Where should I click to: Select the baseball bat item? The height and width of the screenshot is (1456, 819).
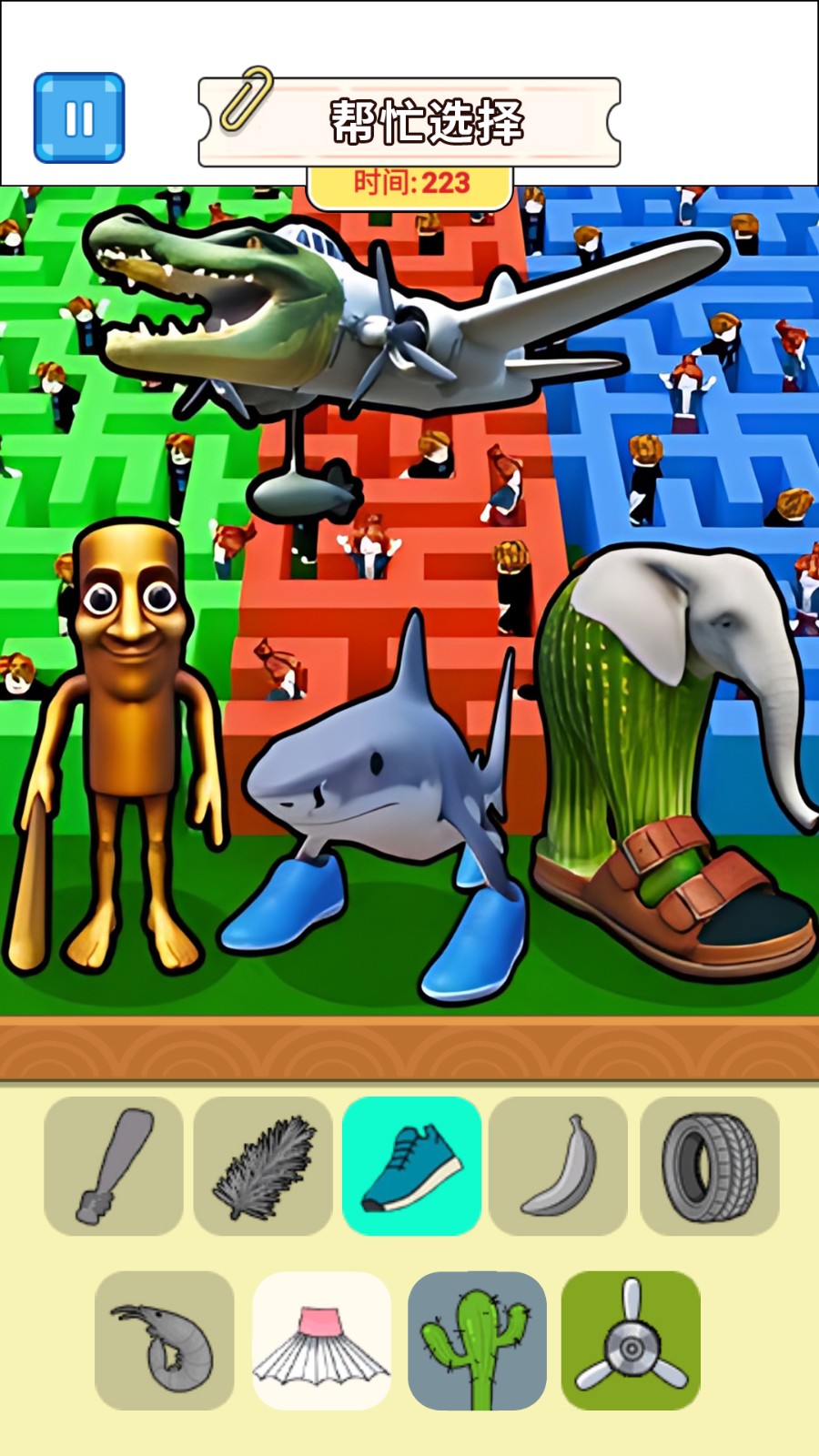(114, 1166)
